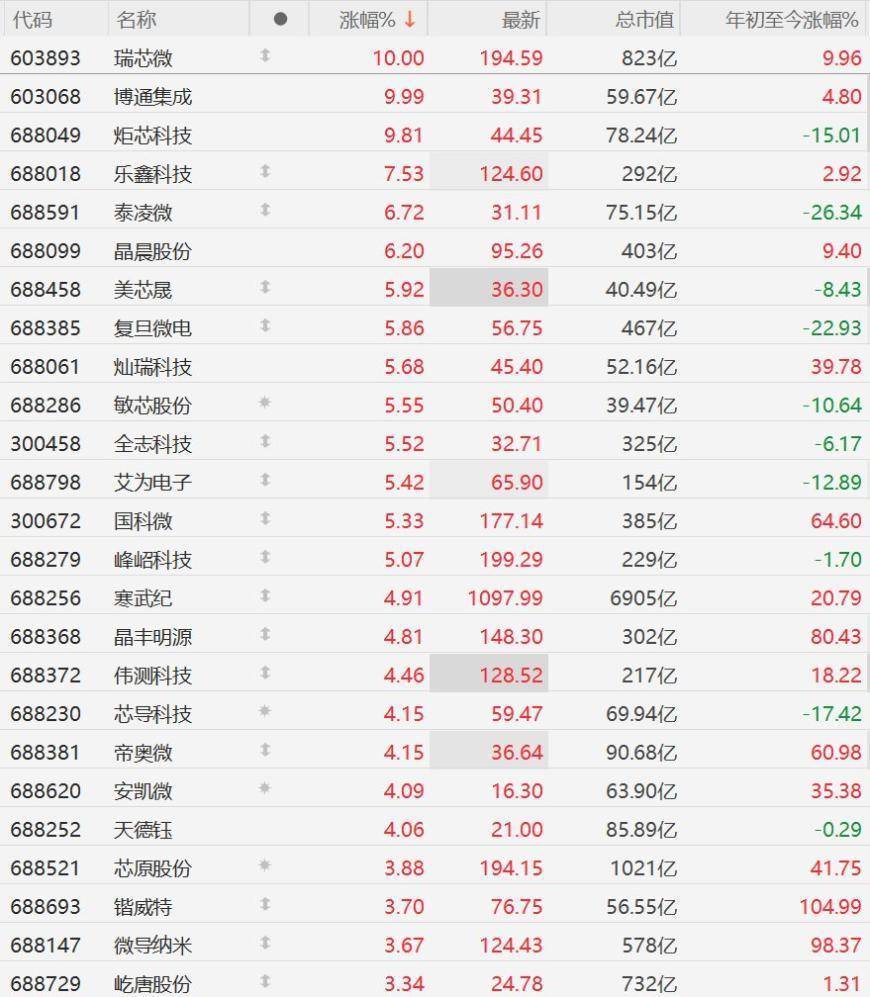Open 国科微 stock quote
The height and width of the screenshot is (997, 870).
tap(435, 520)
